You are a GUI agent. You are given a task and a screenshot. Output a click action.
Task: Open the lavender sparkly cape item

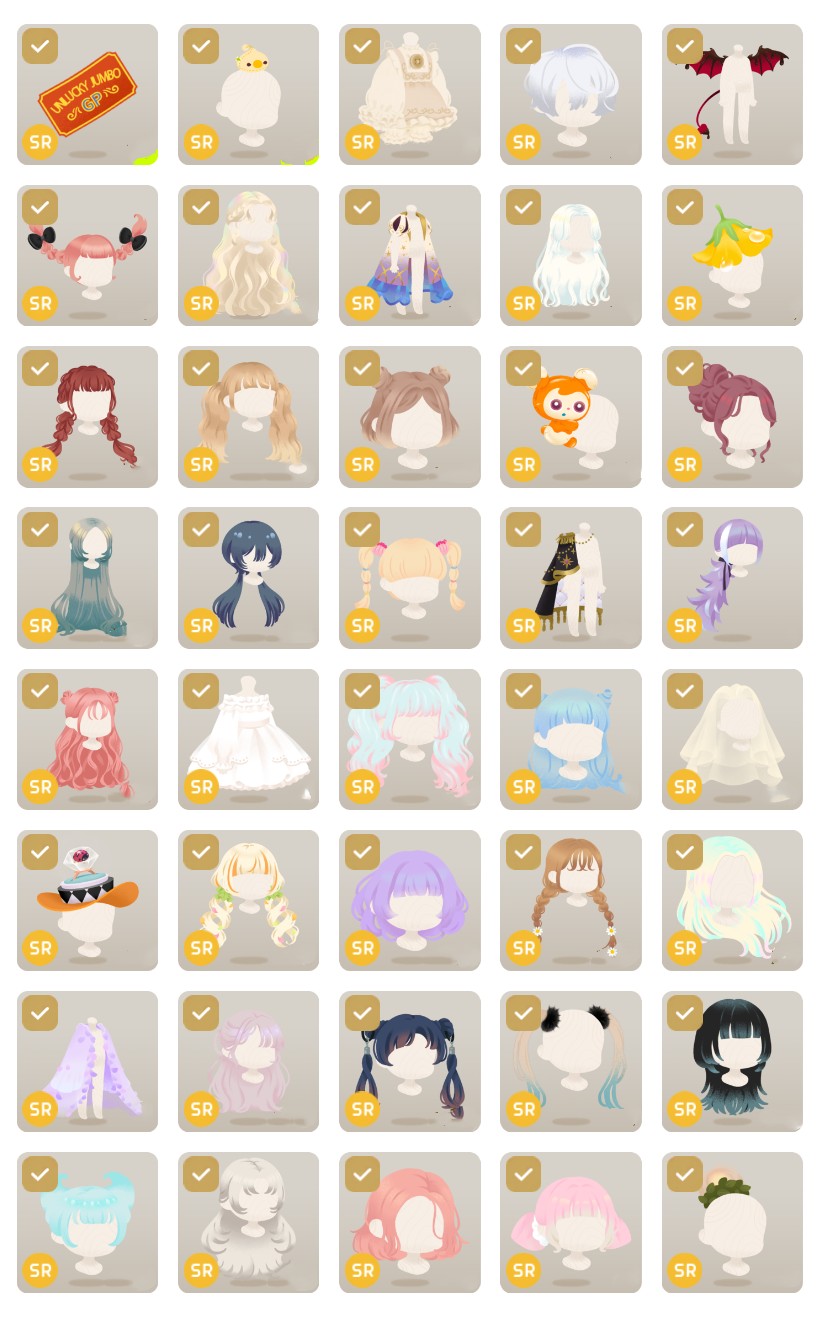87,1061
